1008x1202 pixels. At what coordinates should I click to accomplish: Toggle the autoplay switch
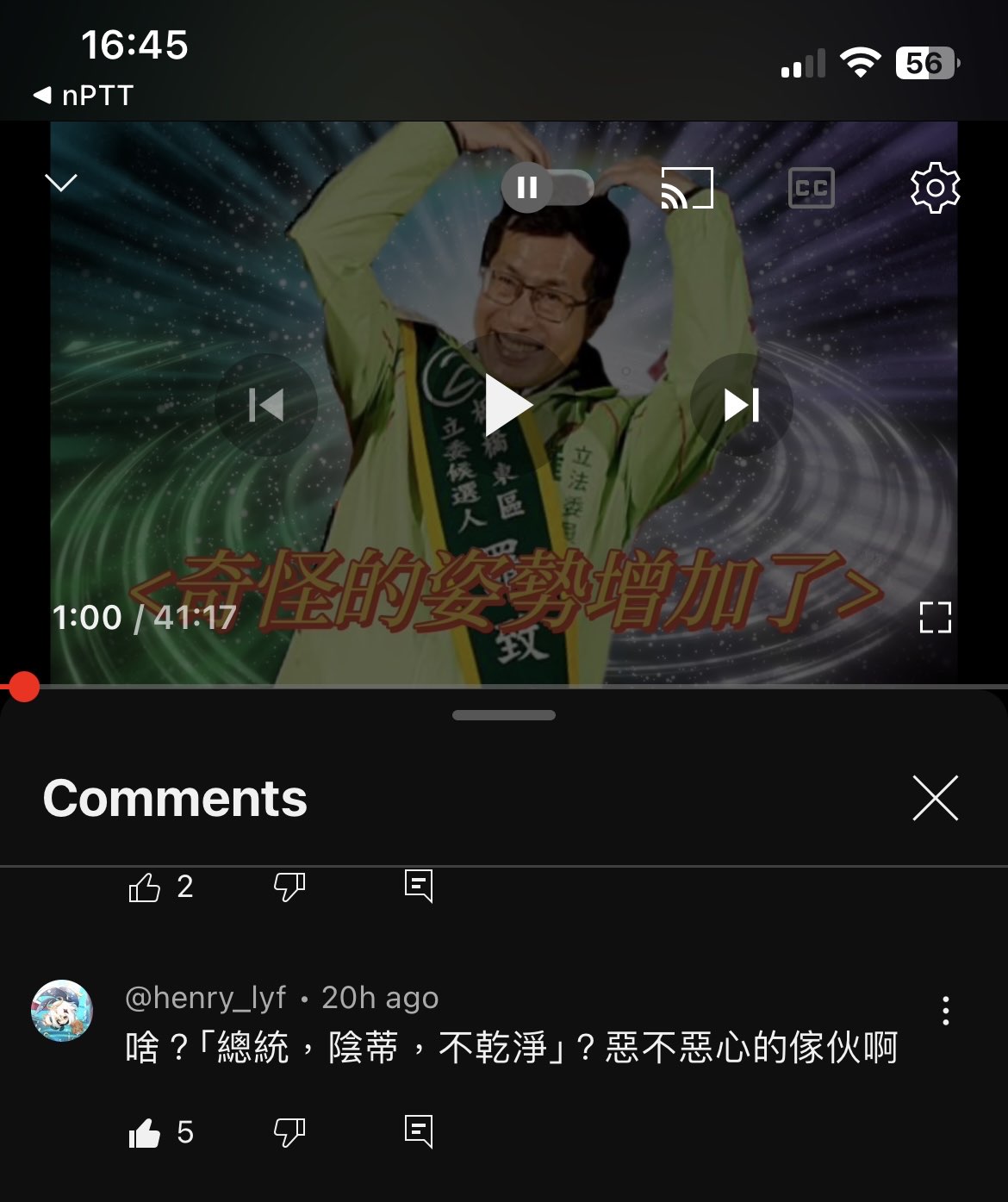[548, 187]
